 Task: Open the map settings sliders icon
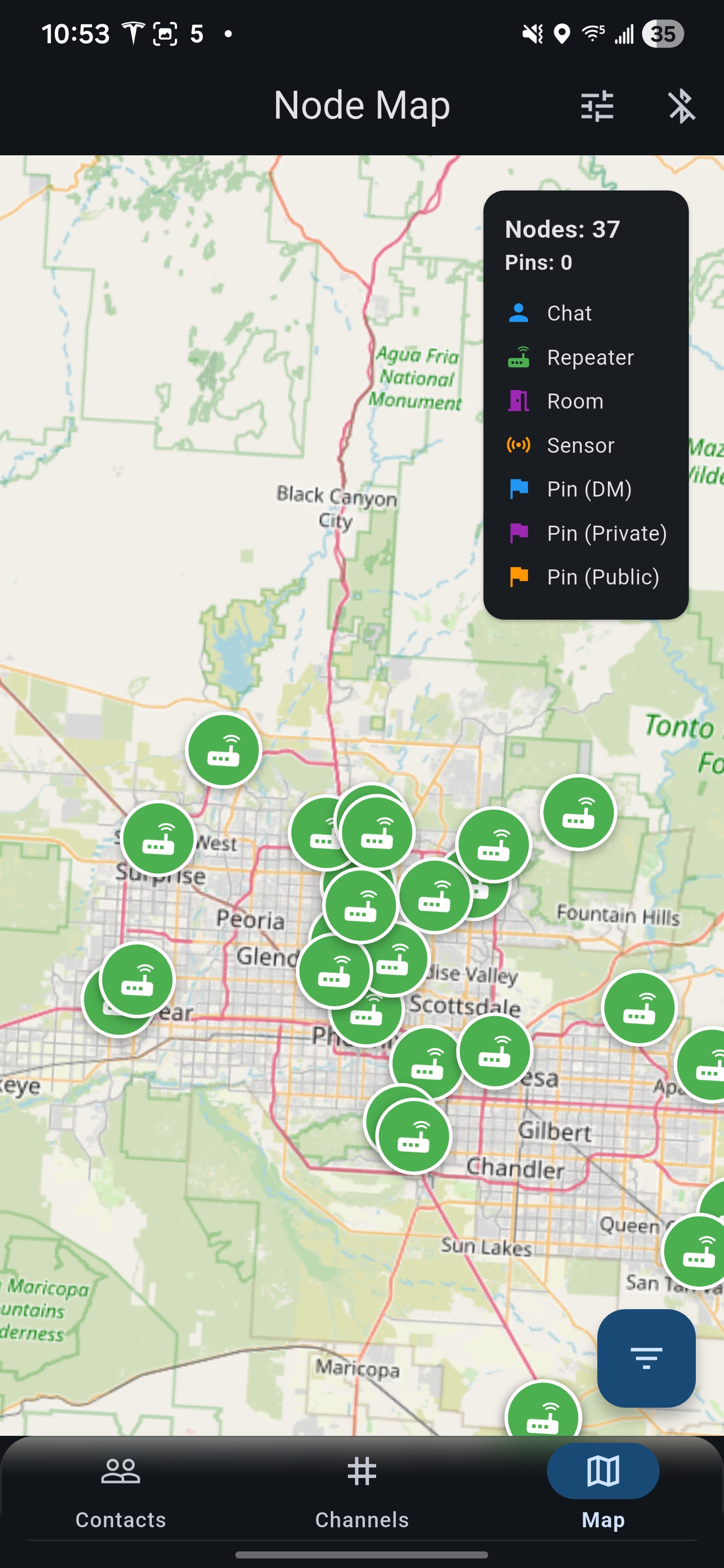coord(597,106)
